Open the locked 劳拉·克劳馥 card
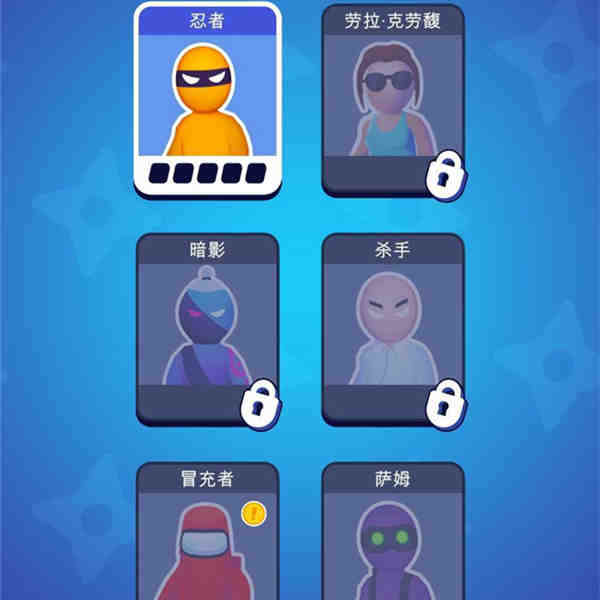Viewport: 600px width, 600px height. pyautogui.click(x=393, y=100)
